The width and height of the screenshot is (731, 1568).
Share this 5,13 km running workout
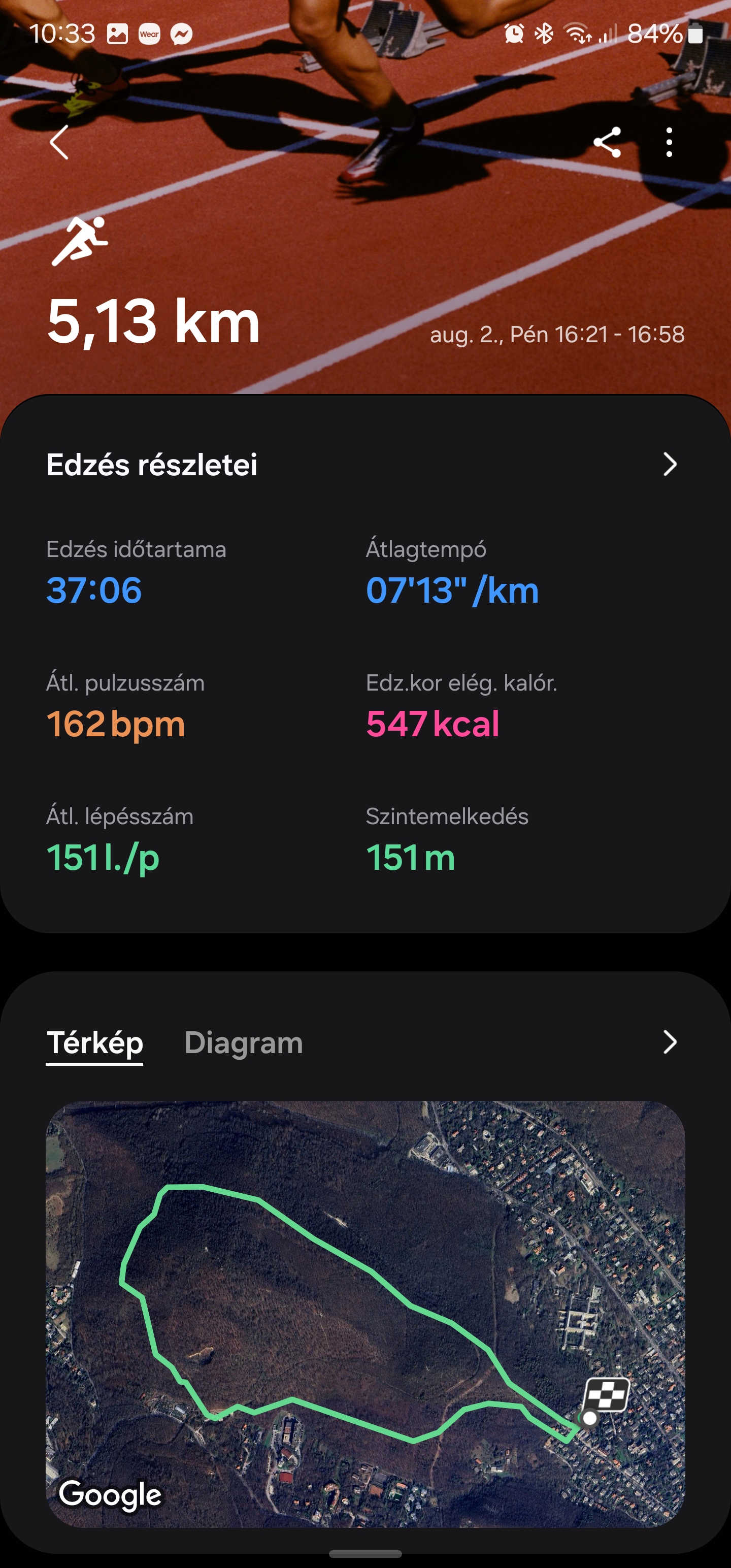click(x=607, y=143)
